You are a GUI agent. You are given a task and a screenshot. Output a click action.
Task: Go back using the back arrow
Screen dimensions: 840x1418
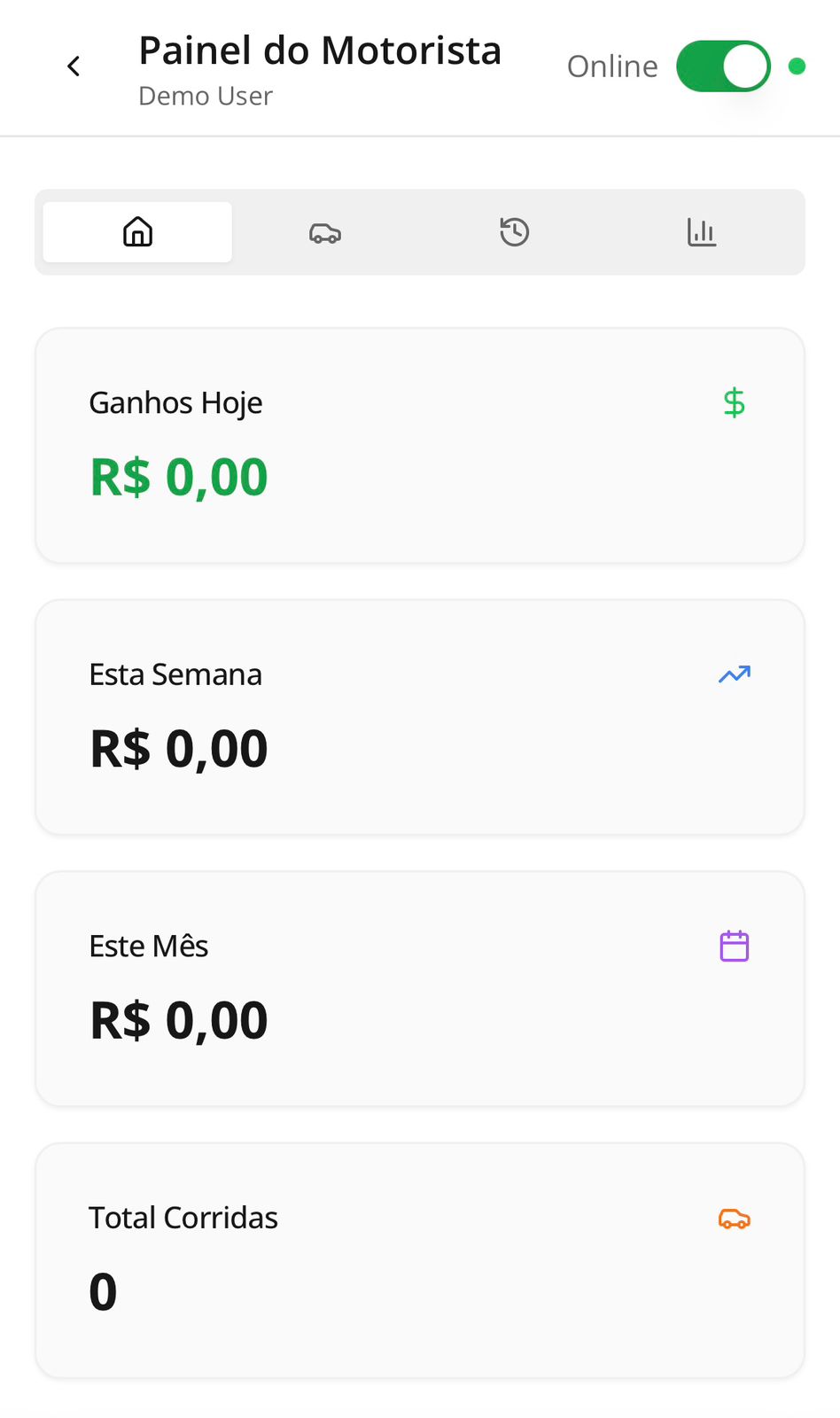click(x=73, y=66)
